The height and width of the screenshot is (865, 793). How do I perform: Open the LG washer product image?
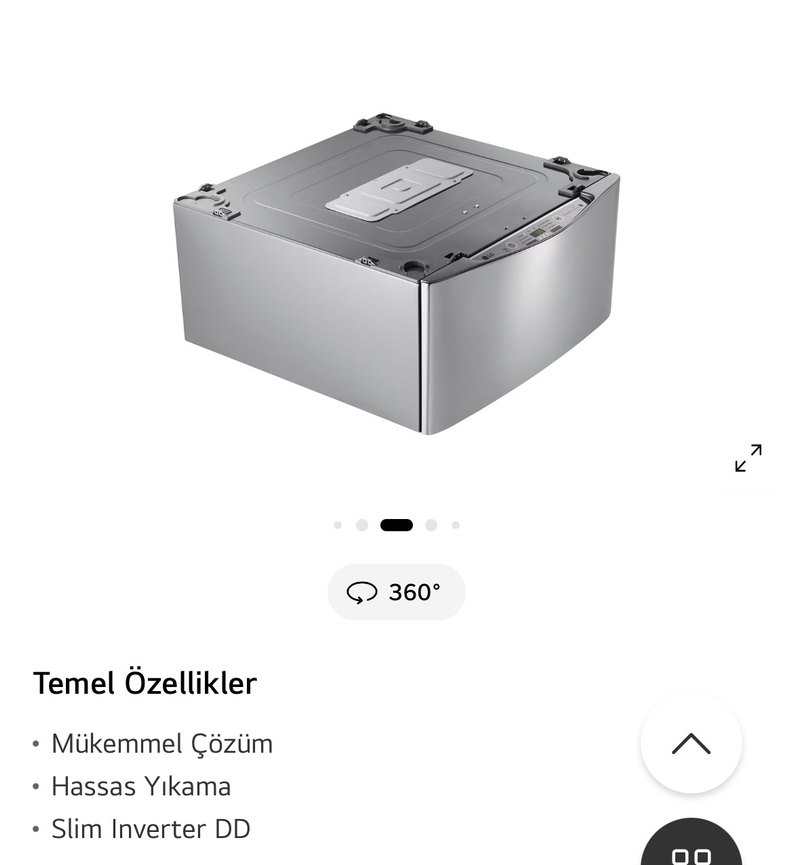pos(396,275)
